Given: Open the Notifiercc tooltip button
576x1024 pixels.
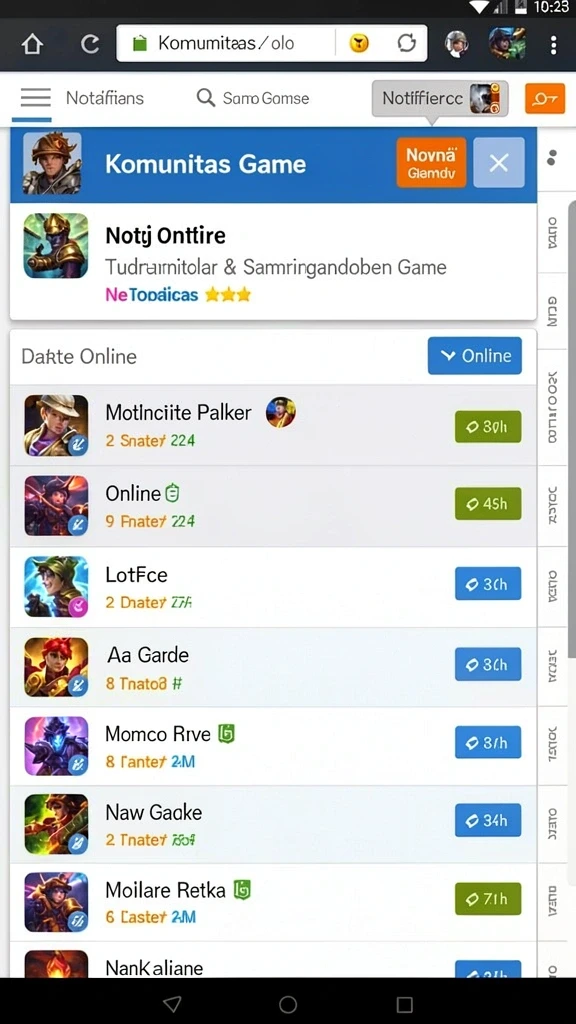Looking at the screenshot, I should (440, 99).
